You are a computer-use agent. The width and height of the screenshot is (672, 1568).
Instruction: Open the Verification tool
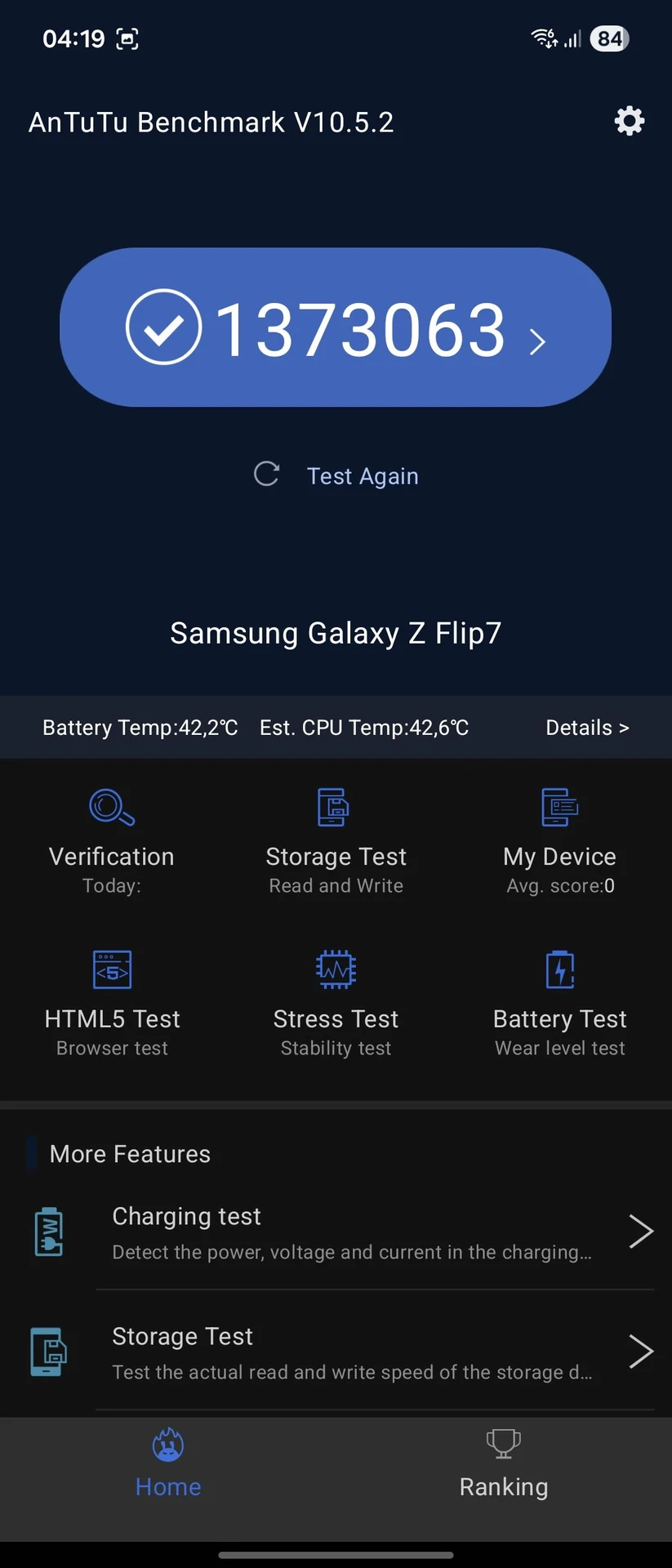point(112,841)
